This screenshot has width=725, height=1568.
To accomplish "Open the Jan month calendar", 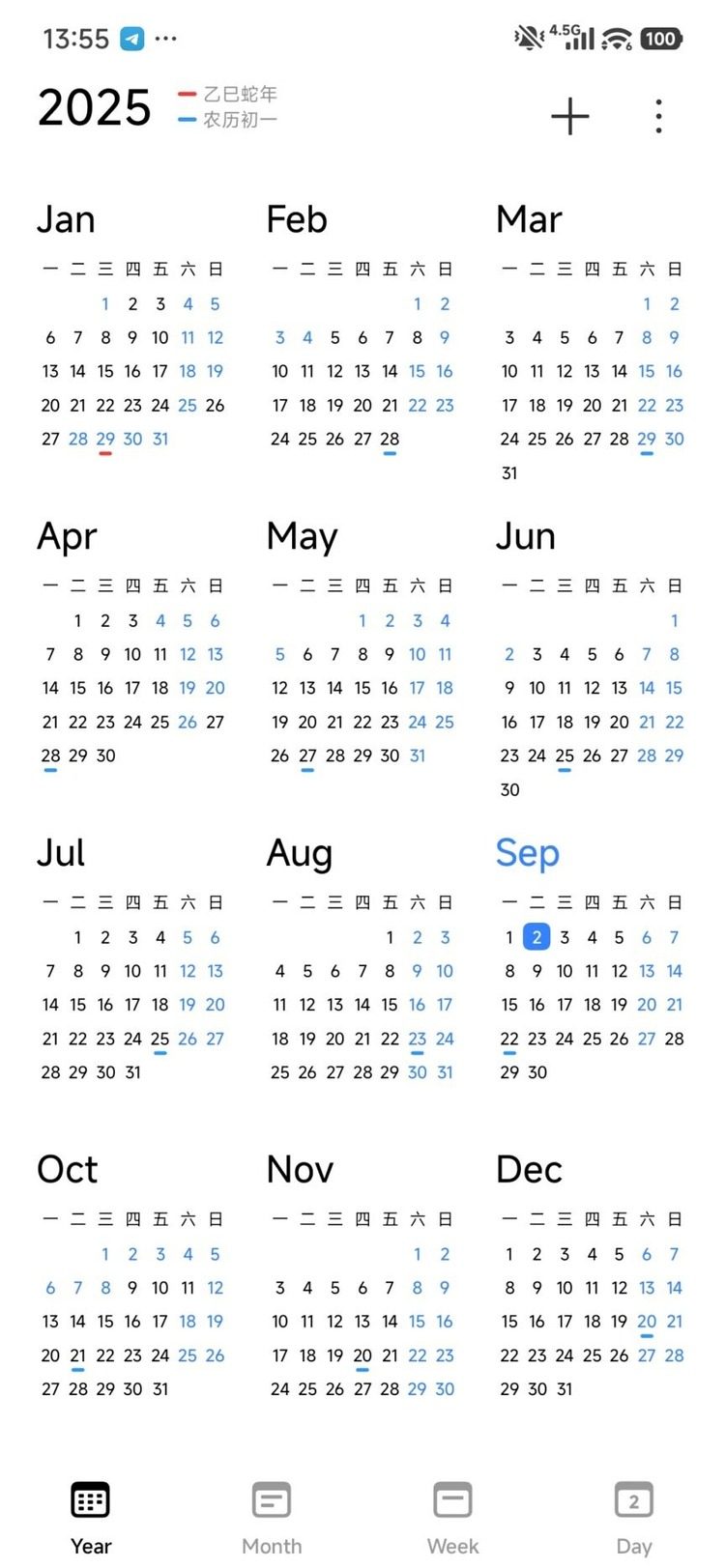I will [x=132, y=328].
